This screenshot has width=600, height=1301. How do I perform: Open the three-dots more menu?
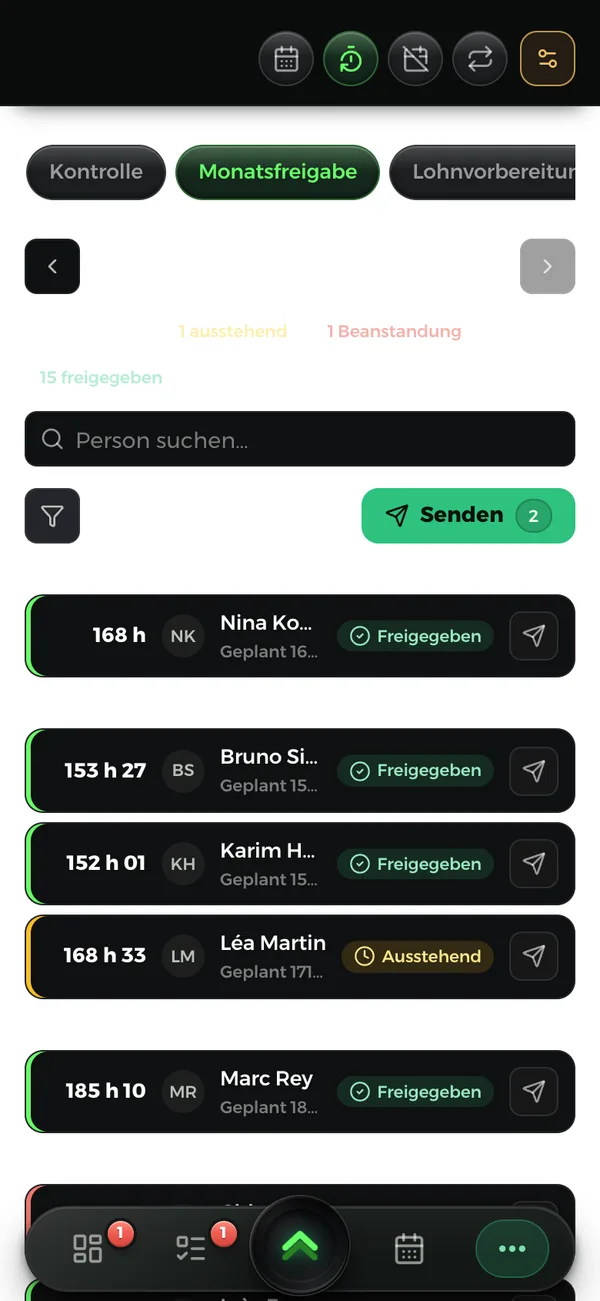[512, 1248]
